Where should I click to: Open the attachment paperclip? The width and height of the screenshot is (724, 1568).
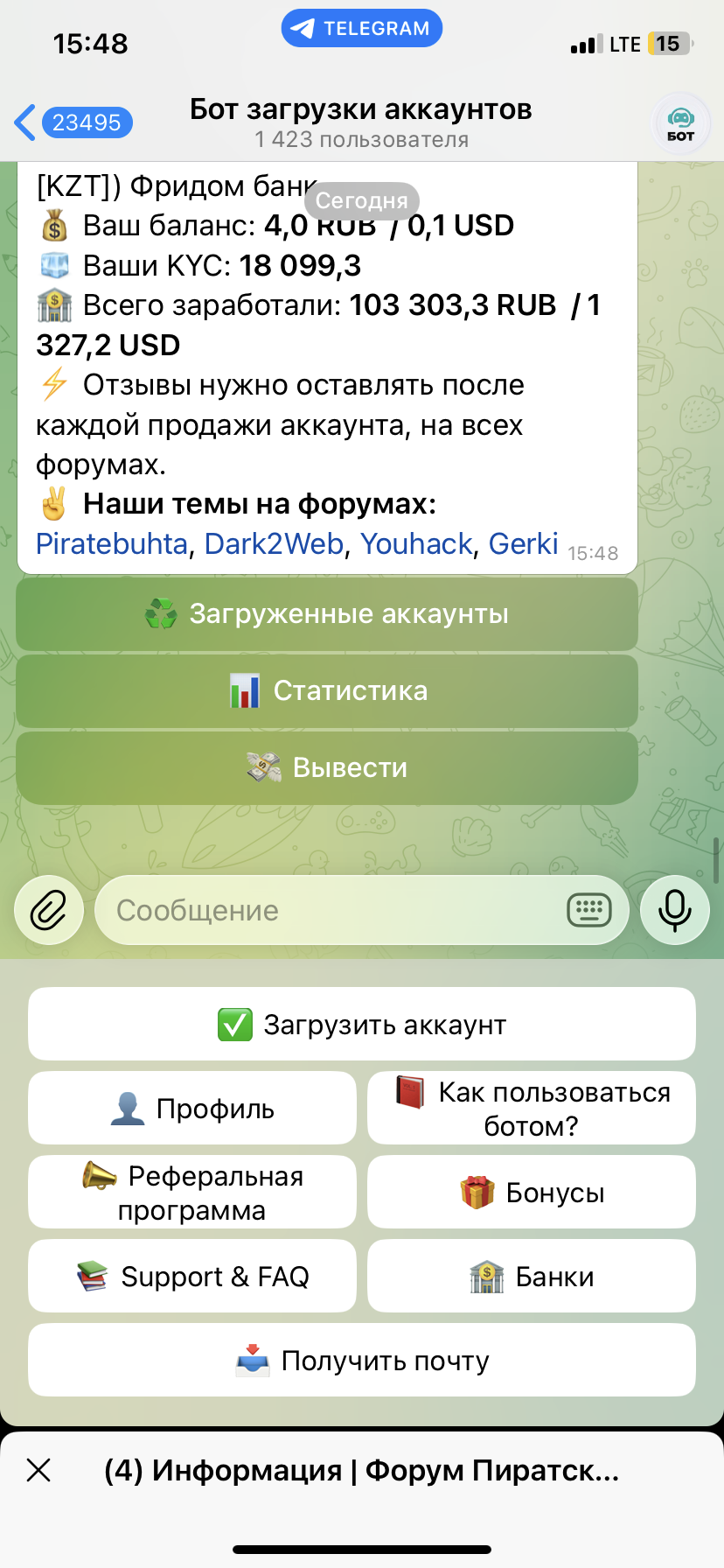point(49,911)
